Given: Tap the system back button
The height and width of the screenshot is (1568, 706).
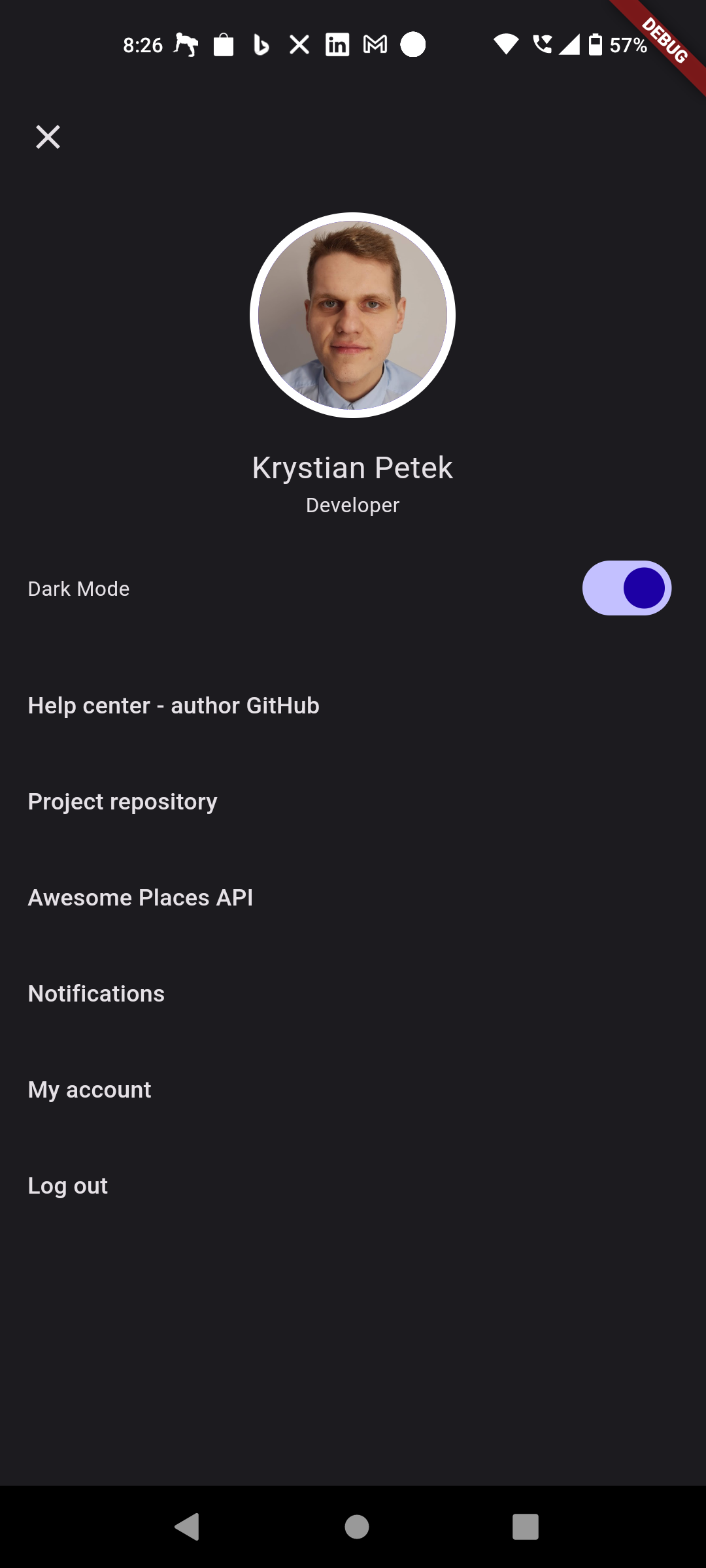Looking at the screenshot, I should click(x=187, y=1527).
